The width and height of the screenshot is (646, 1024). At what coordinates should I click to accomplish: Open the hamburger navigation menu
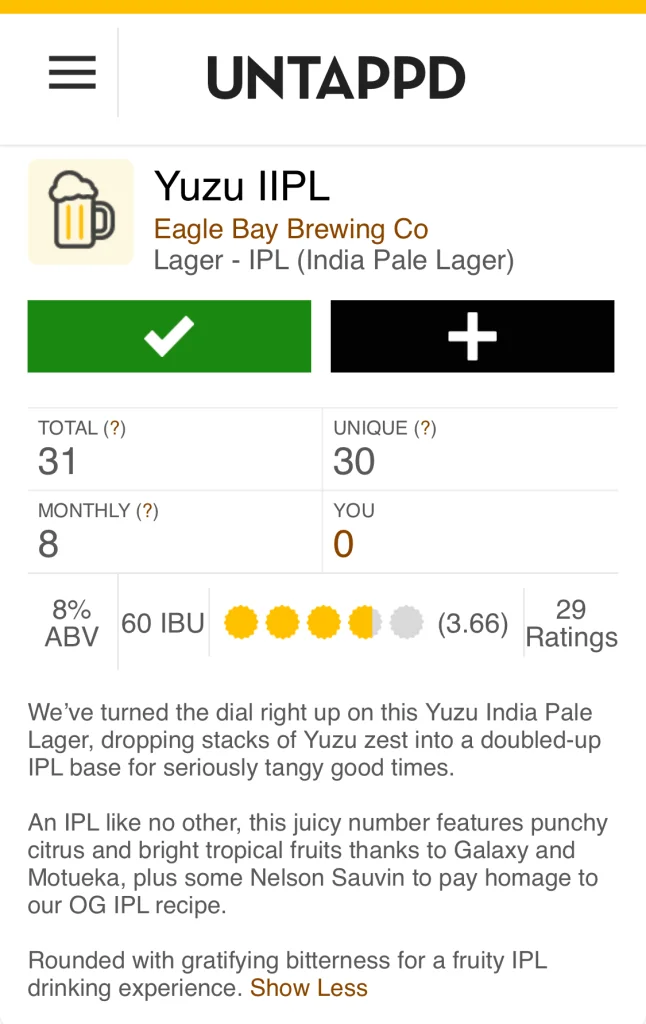point(72,73)
